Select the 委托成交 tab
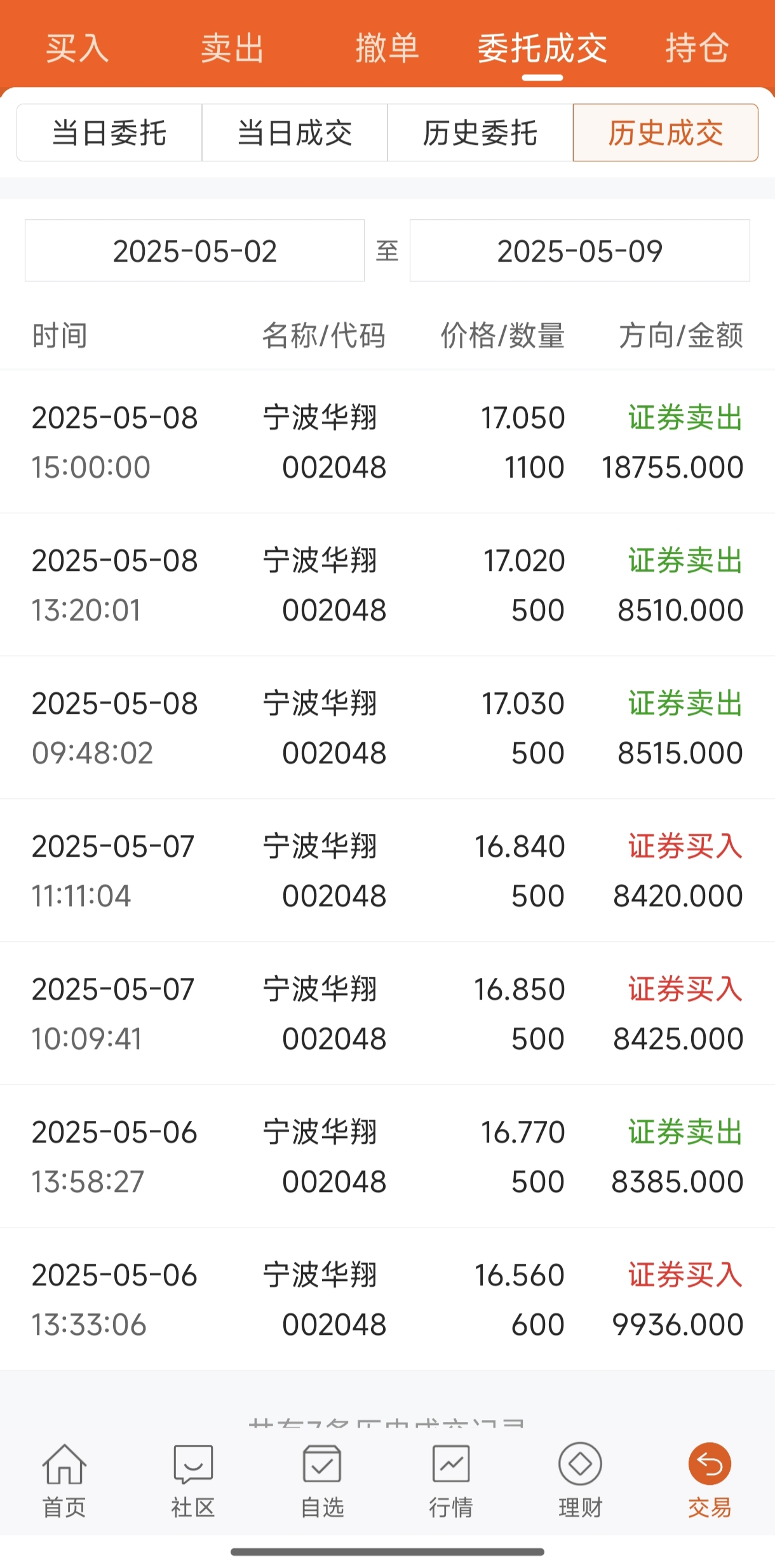The width and height of the screenshot is (775, 1568). coord(542,49)
